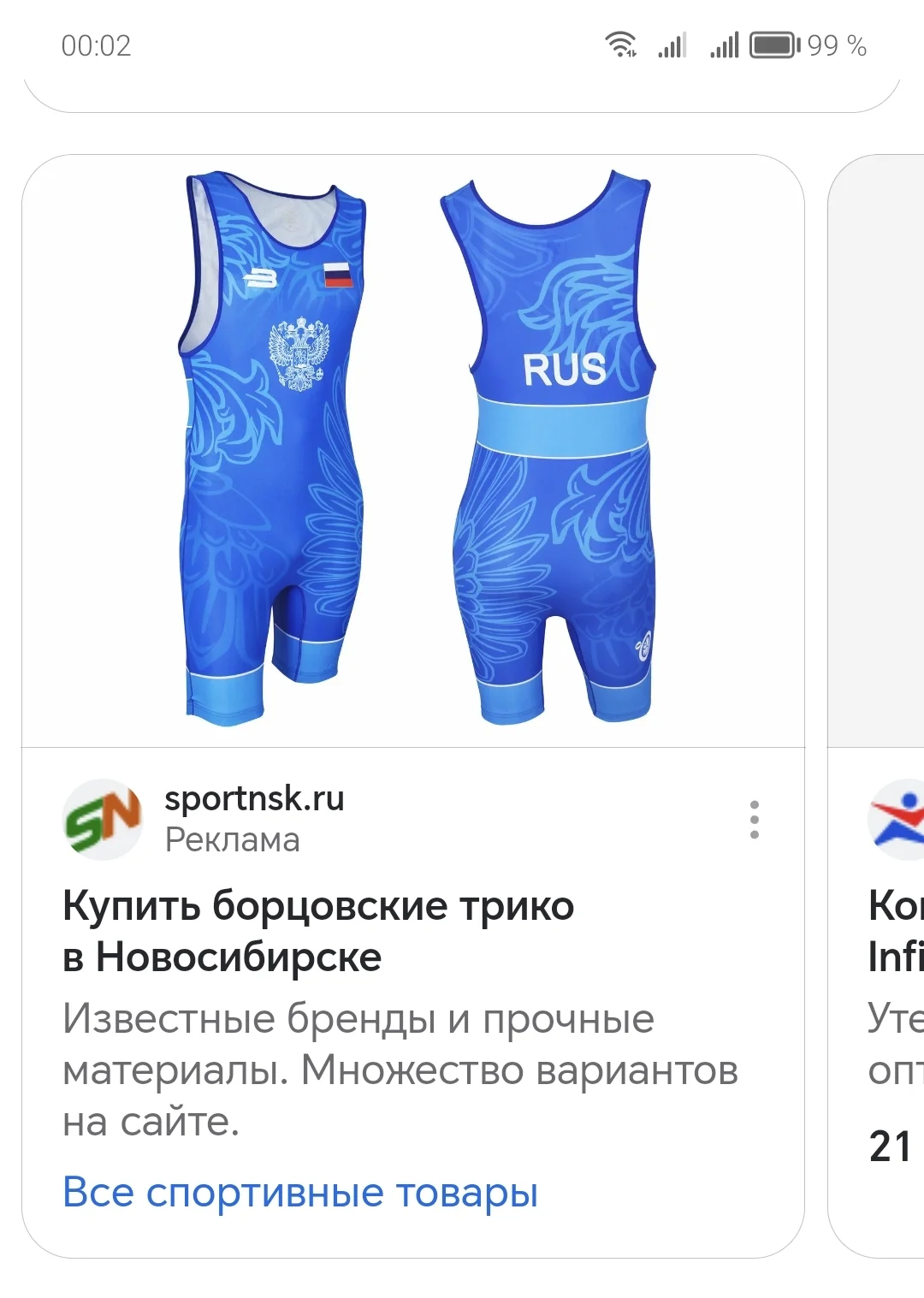924x1298 pixels.
Task: Tap the 99 % battery percentage text
Action: pyautogui.click(x=838, y=46)
